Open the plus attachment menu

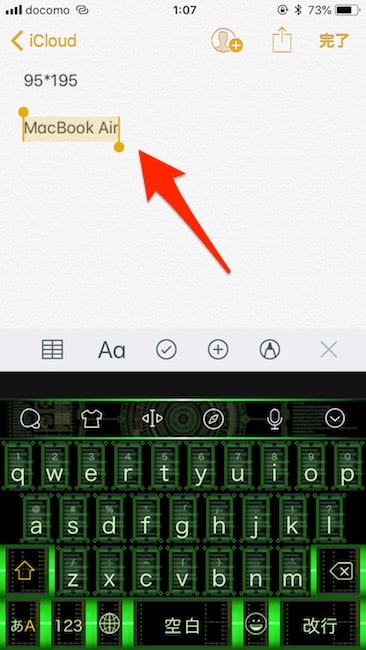218,350
